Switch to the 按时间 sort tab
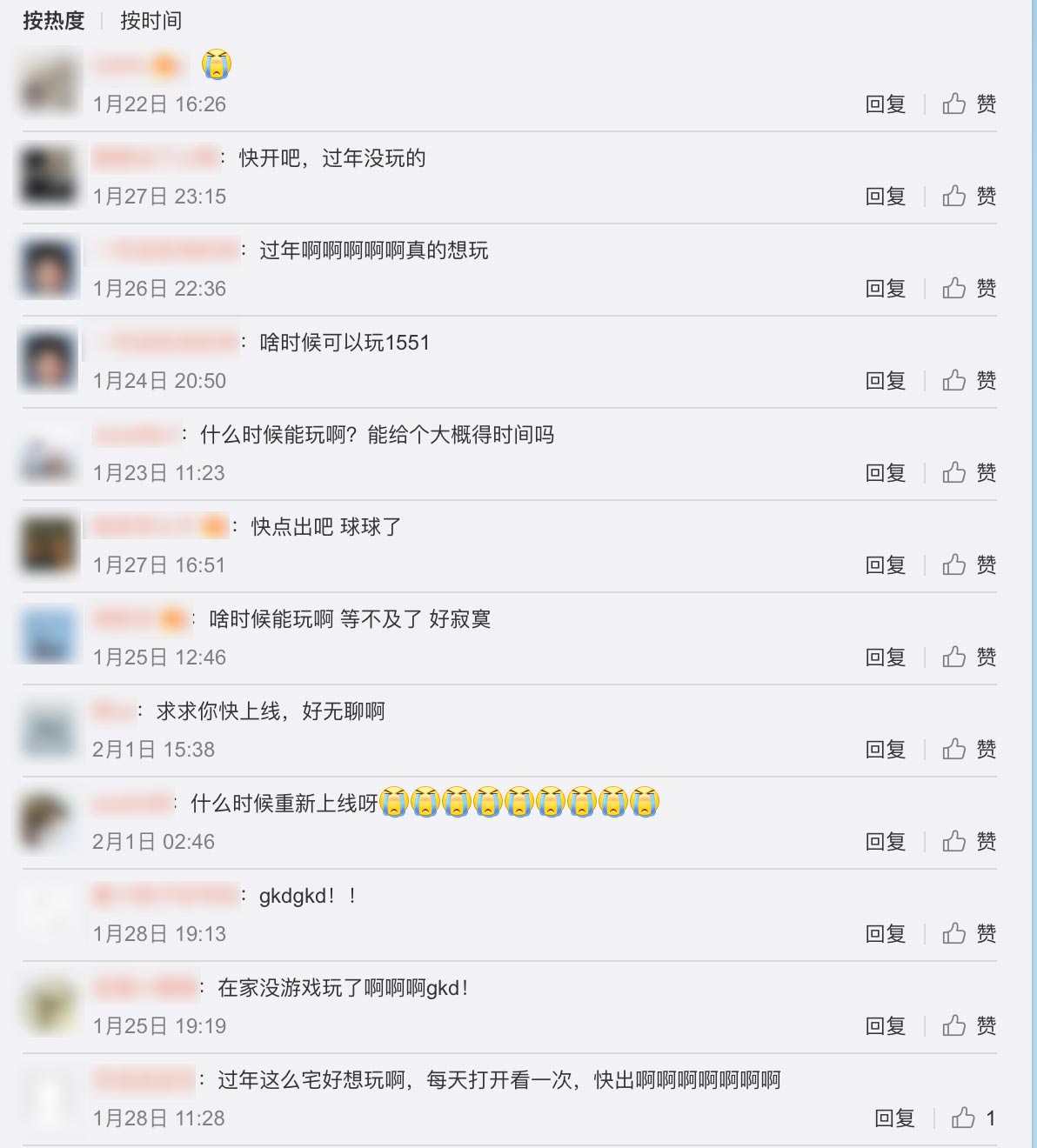The height and width of the screenshot is (1148, 1037). 151,21
